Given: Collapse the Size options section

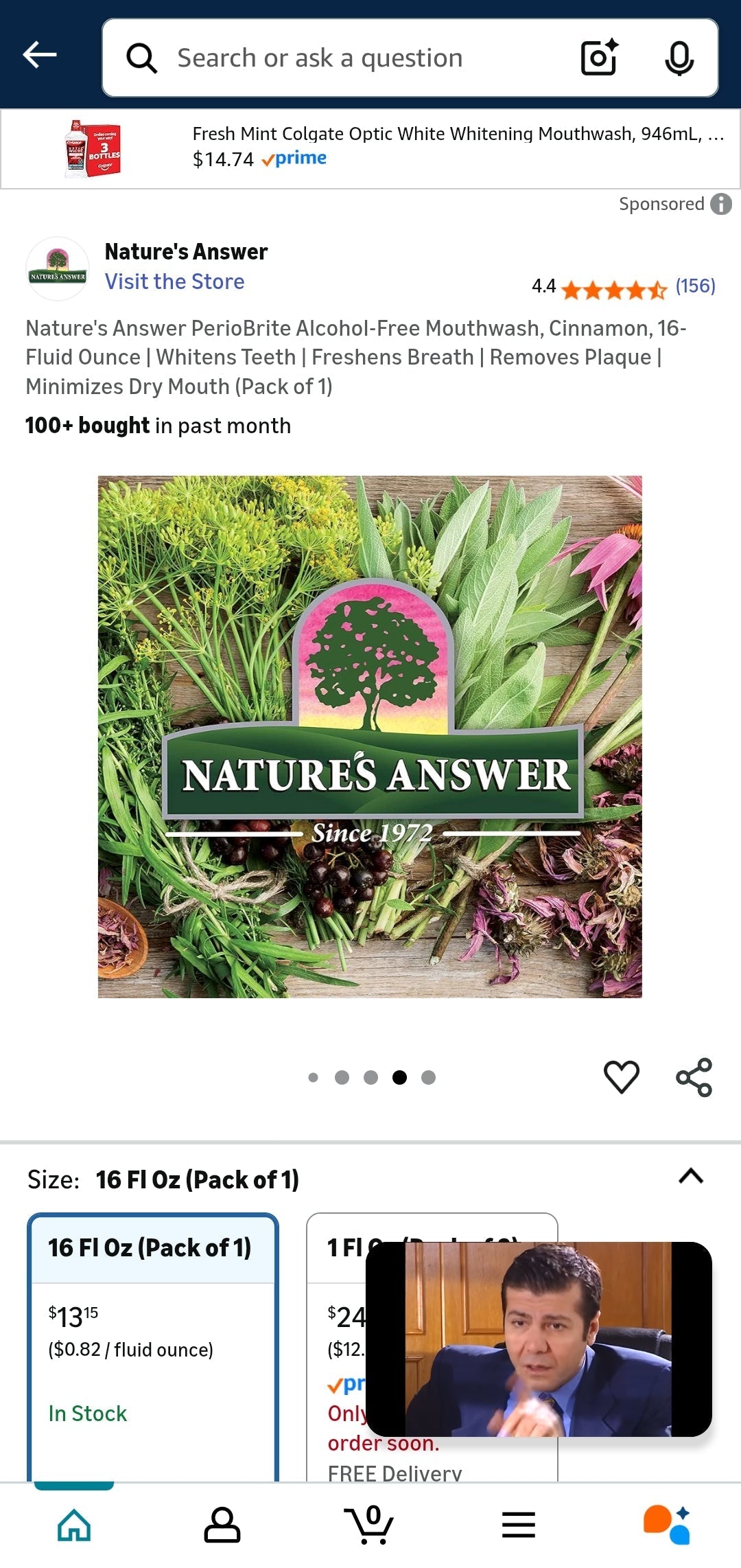Looking at the screenshot, I should tap(691, 1176).
